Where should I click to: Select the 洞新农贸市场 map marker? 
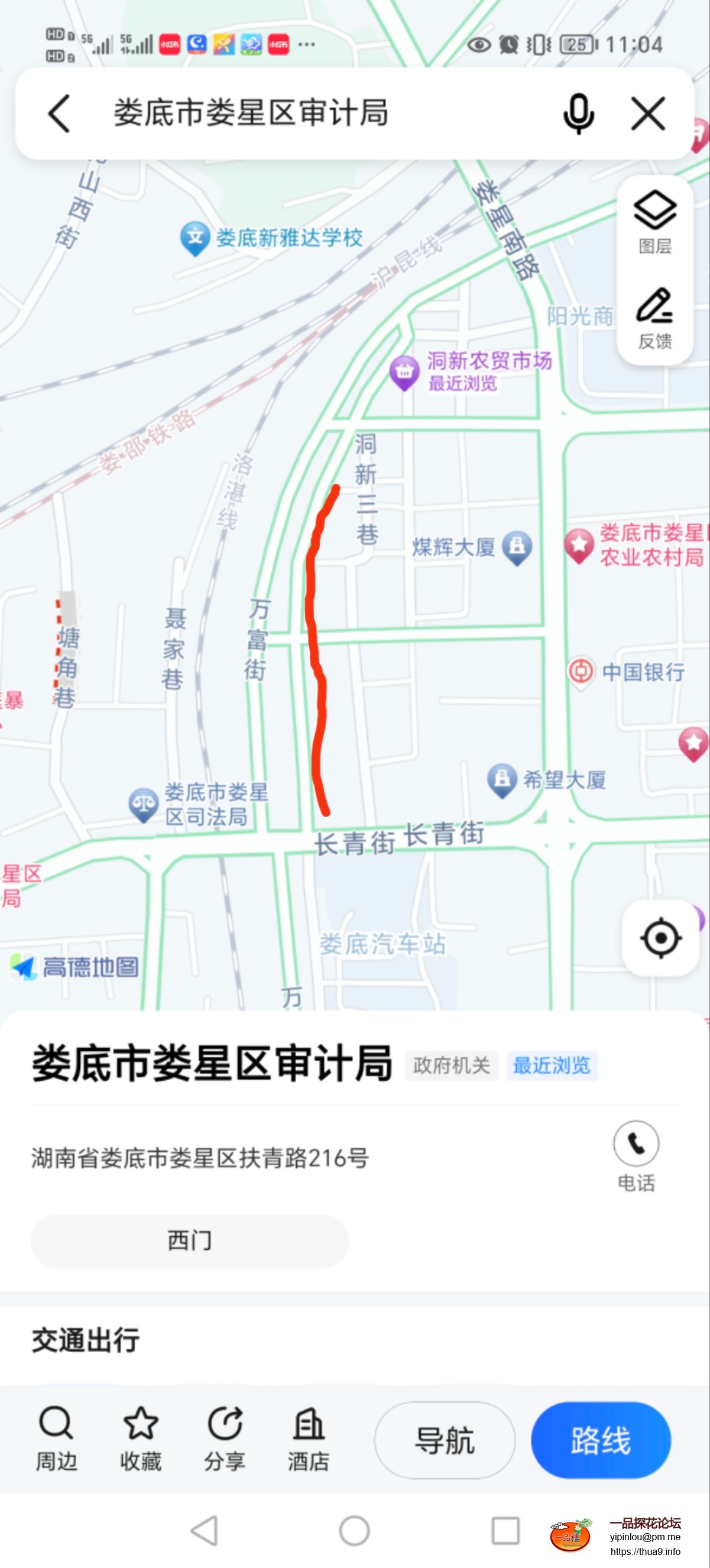coord(403,370)
